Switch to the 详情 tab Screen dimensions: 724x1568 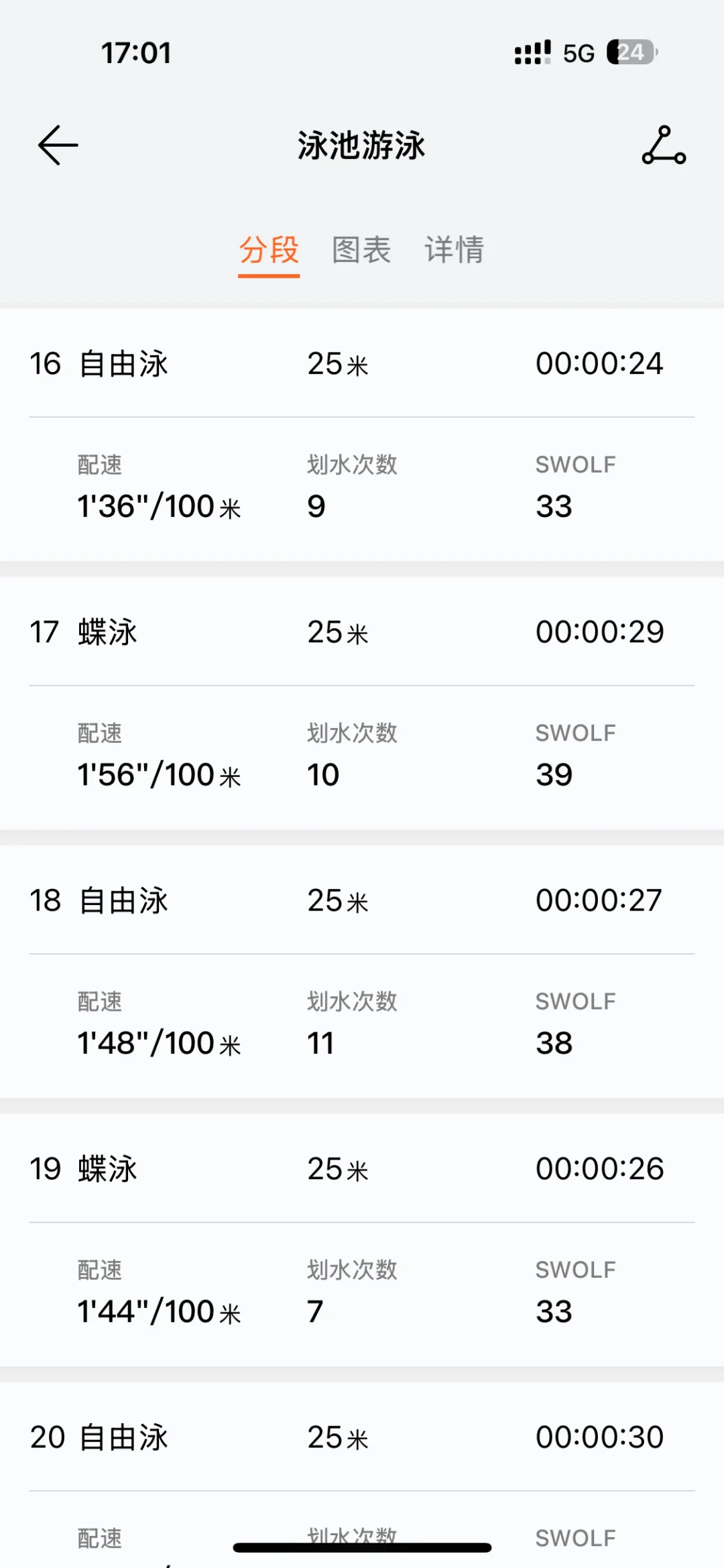(x=454, y=250)
